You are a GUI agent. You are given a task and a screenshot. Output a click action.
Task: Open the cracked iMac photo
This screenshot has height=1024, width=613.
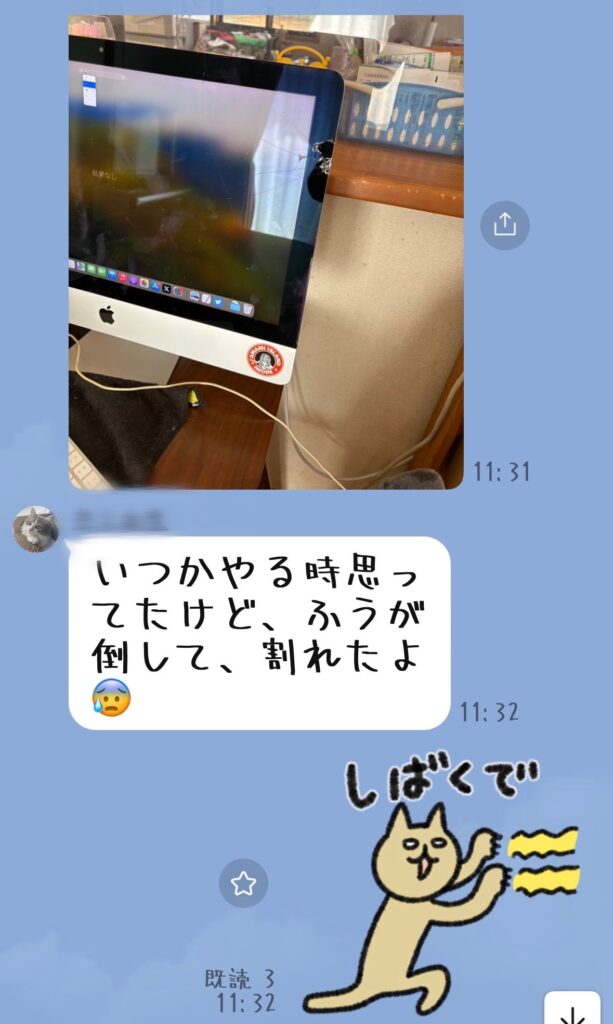tap(265, 250)
